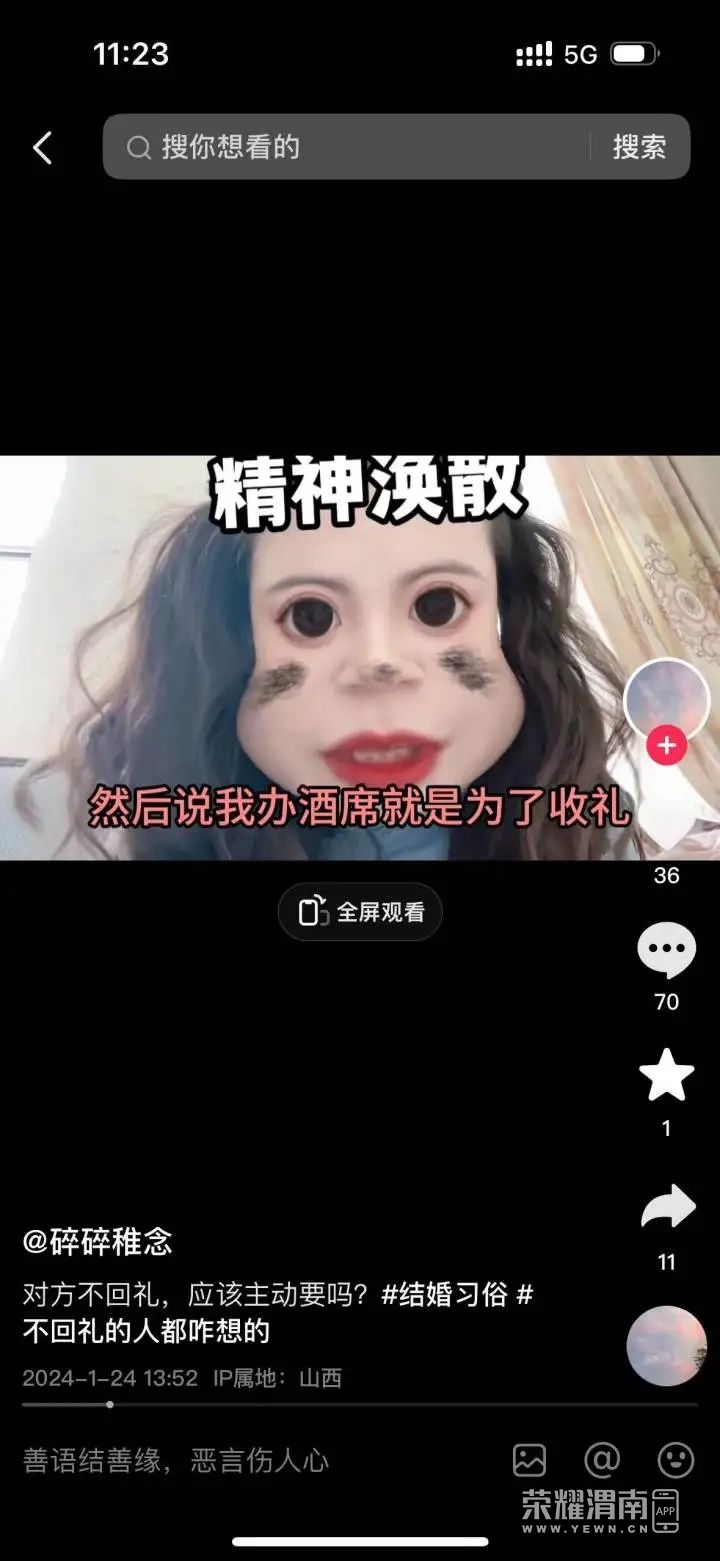Tap the 搜索 button

point(639,147)
